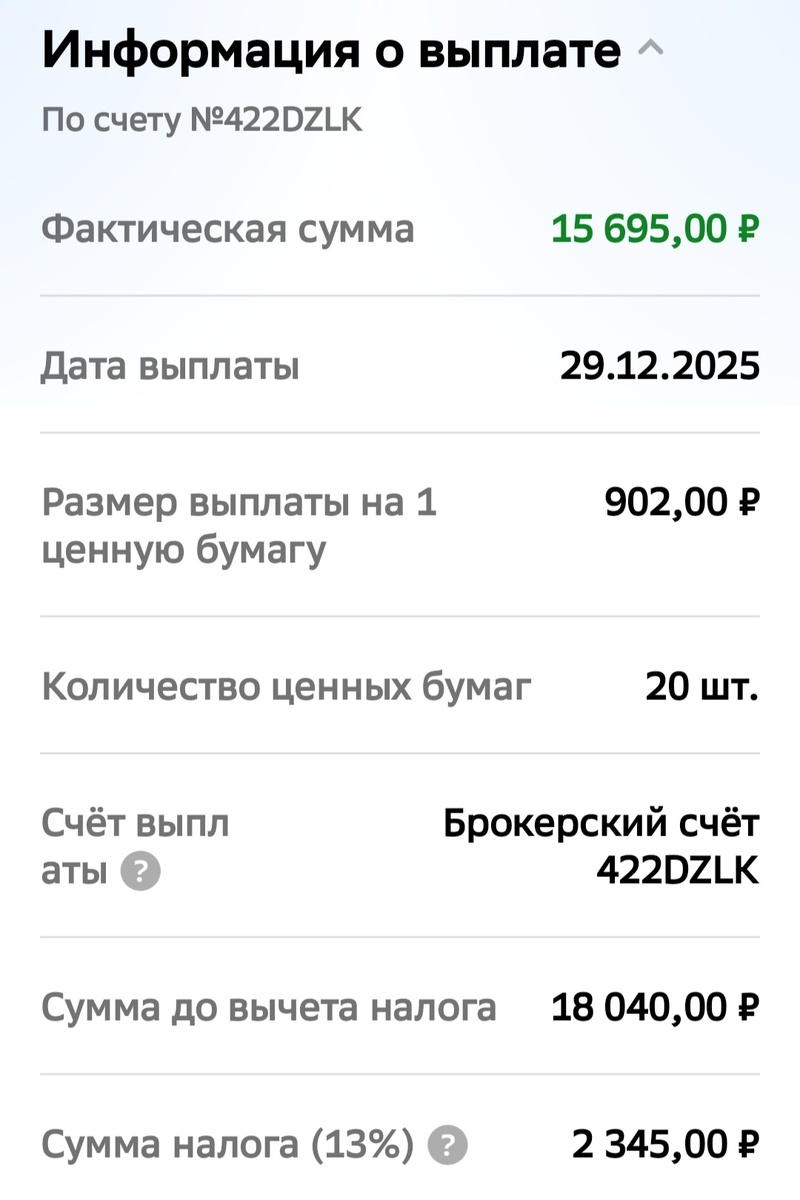This screenshot has height=1200, width=800.
Task: Click the 902,00 ₽ per-security amount
Action: tap(680, 502)
